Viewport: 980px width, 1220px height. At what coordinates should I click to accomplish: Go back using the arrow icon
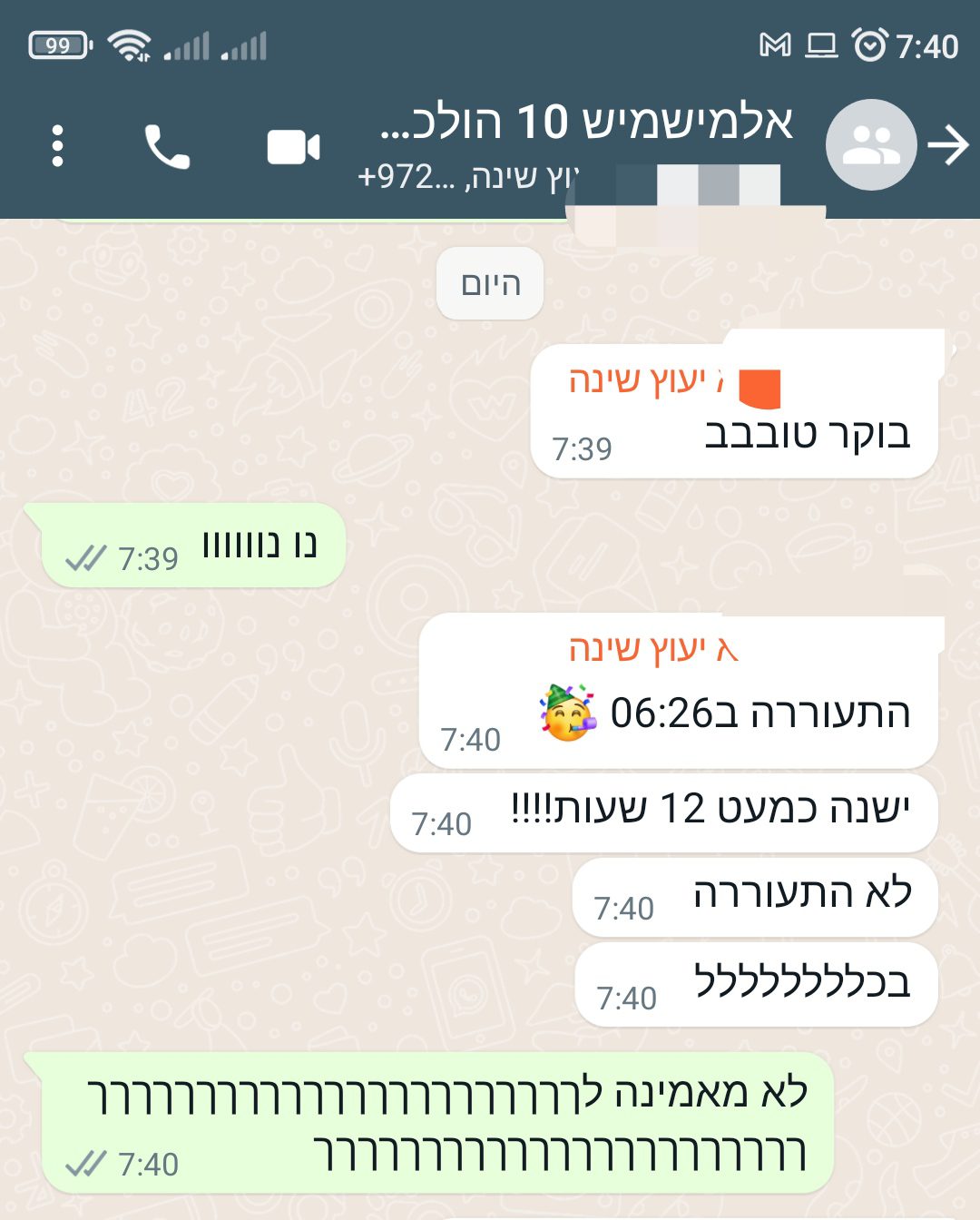click(949, 145)
